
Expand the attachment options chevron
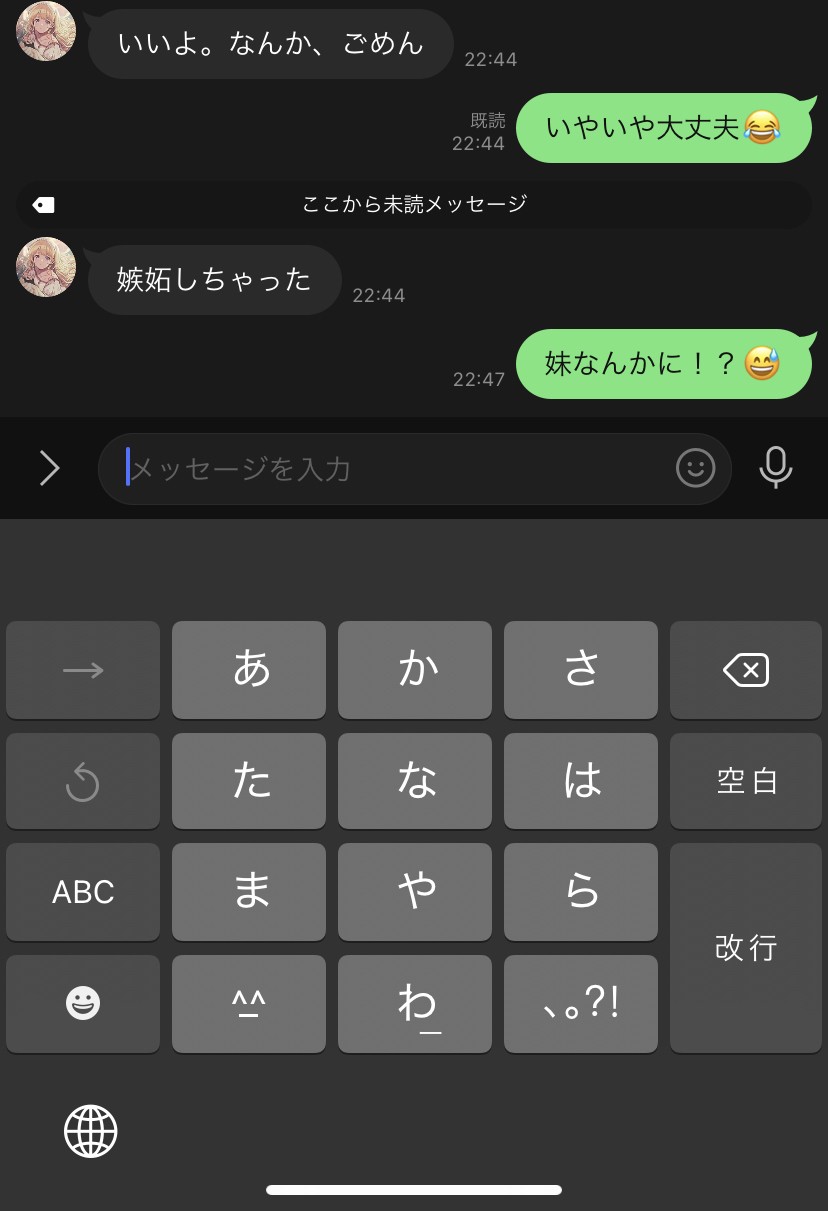pos(49,468)
